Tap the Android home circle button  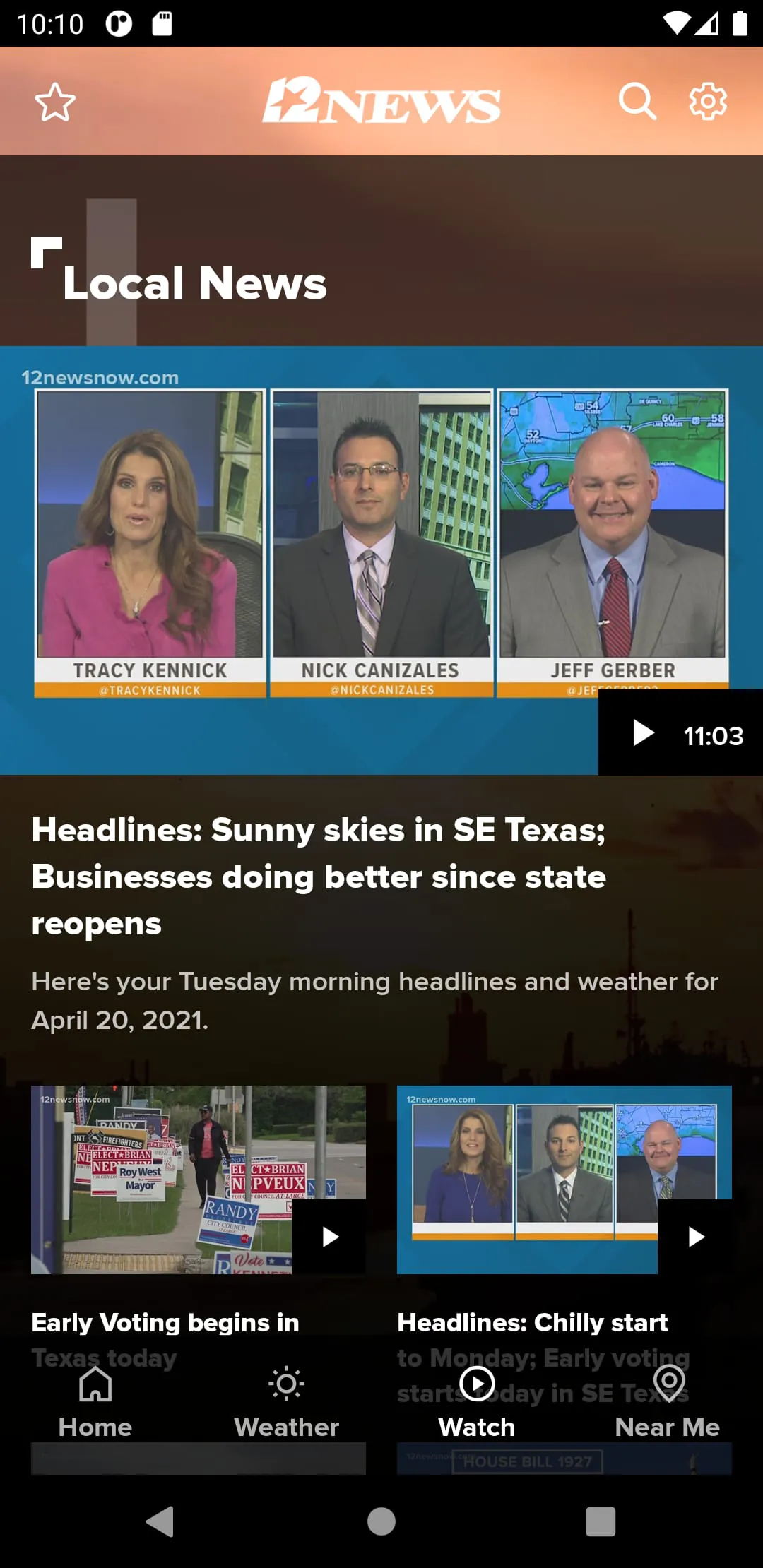(x=381, y=1522)
